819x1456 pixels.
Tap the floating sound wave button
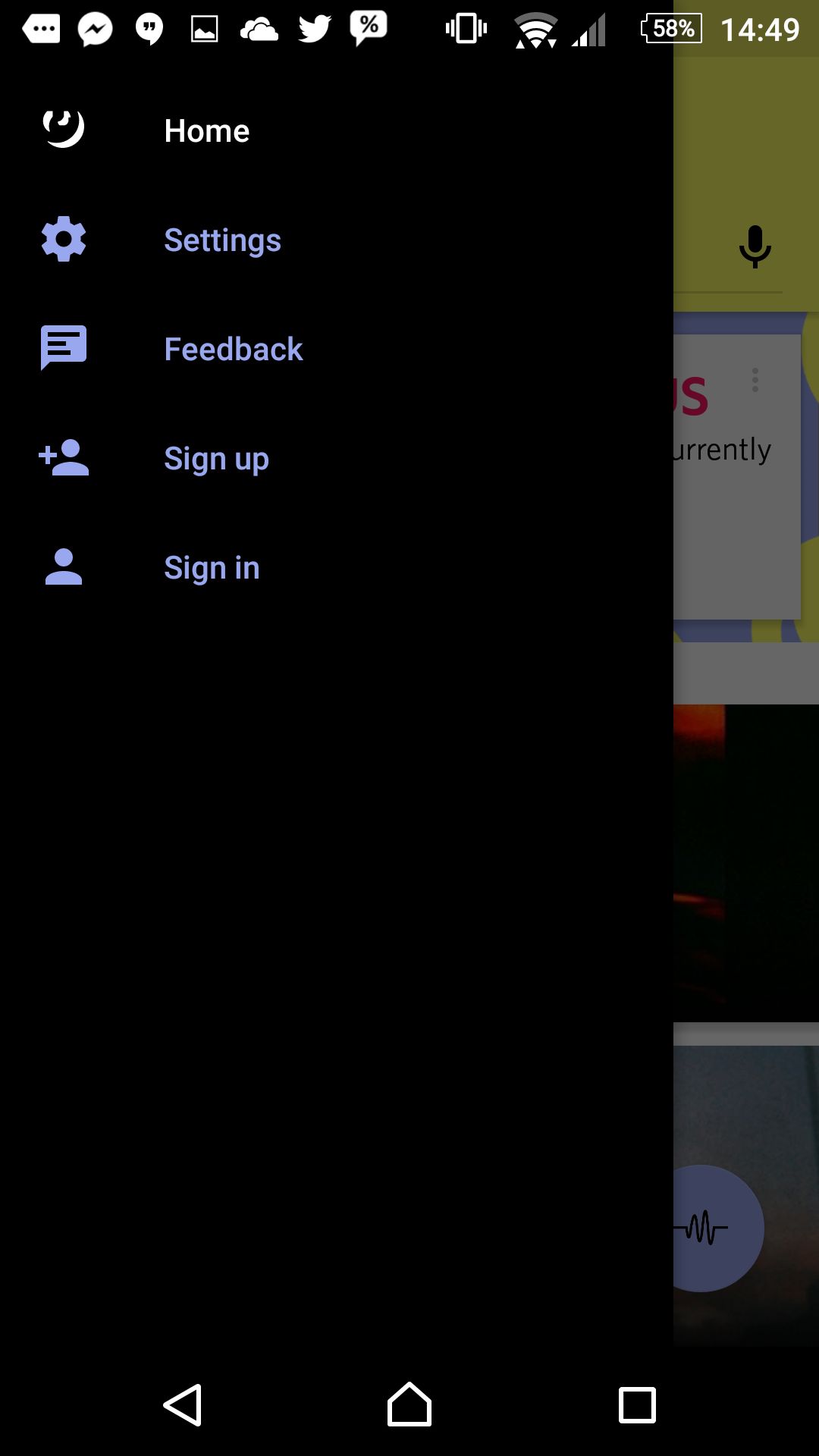(x=701, y=1228)
